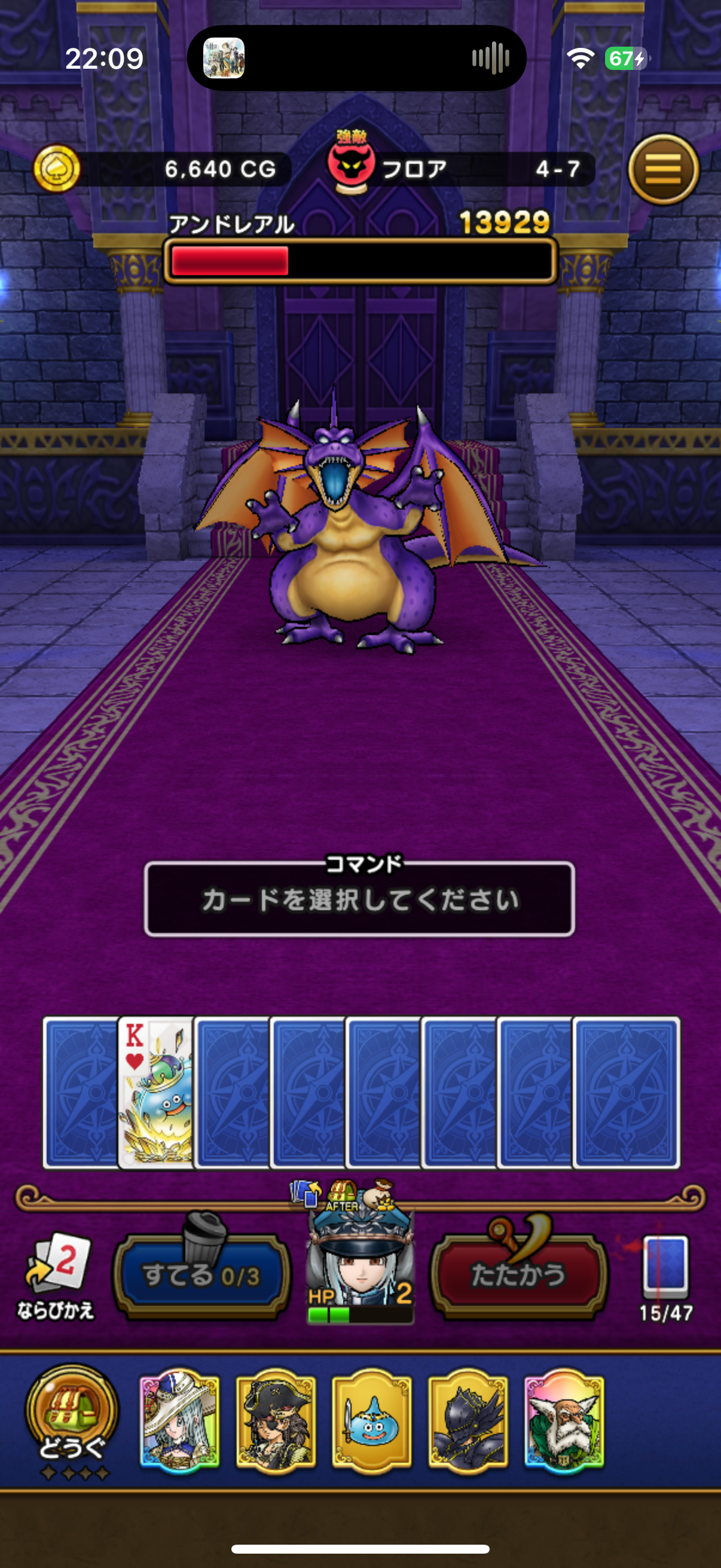The height and width of the screenshot is (1568, 721).
Task: Open the どうぐ items button
Action: (71, 1420)
